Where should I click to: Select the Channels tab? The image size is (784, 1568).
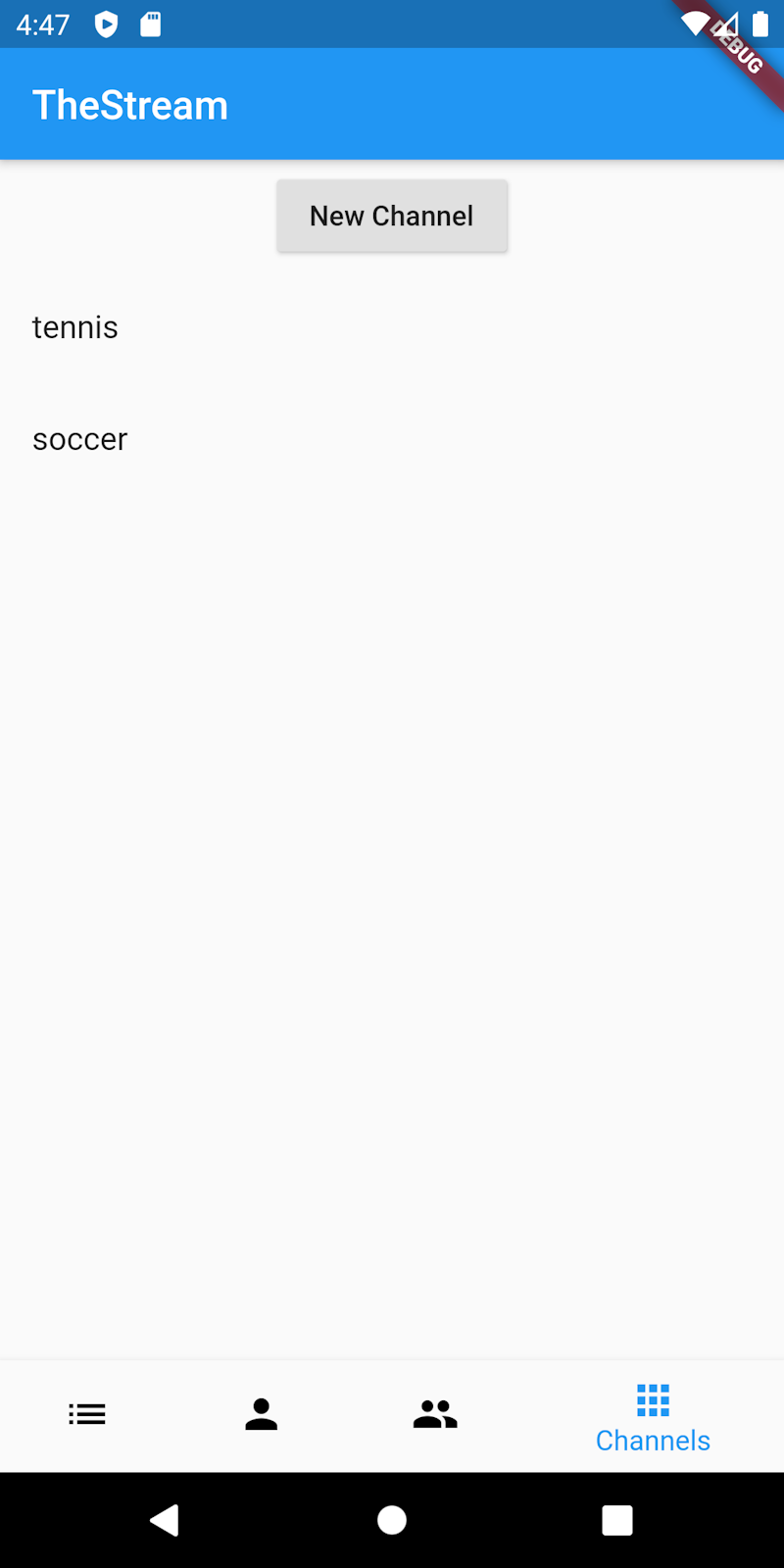tap(653, 1417)
